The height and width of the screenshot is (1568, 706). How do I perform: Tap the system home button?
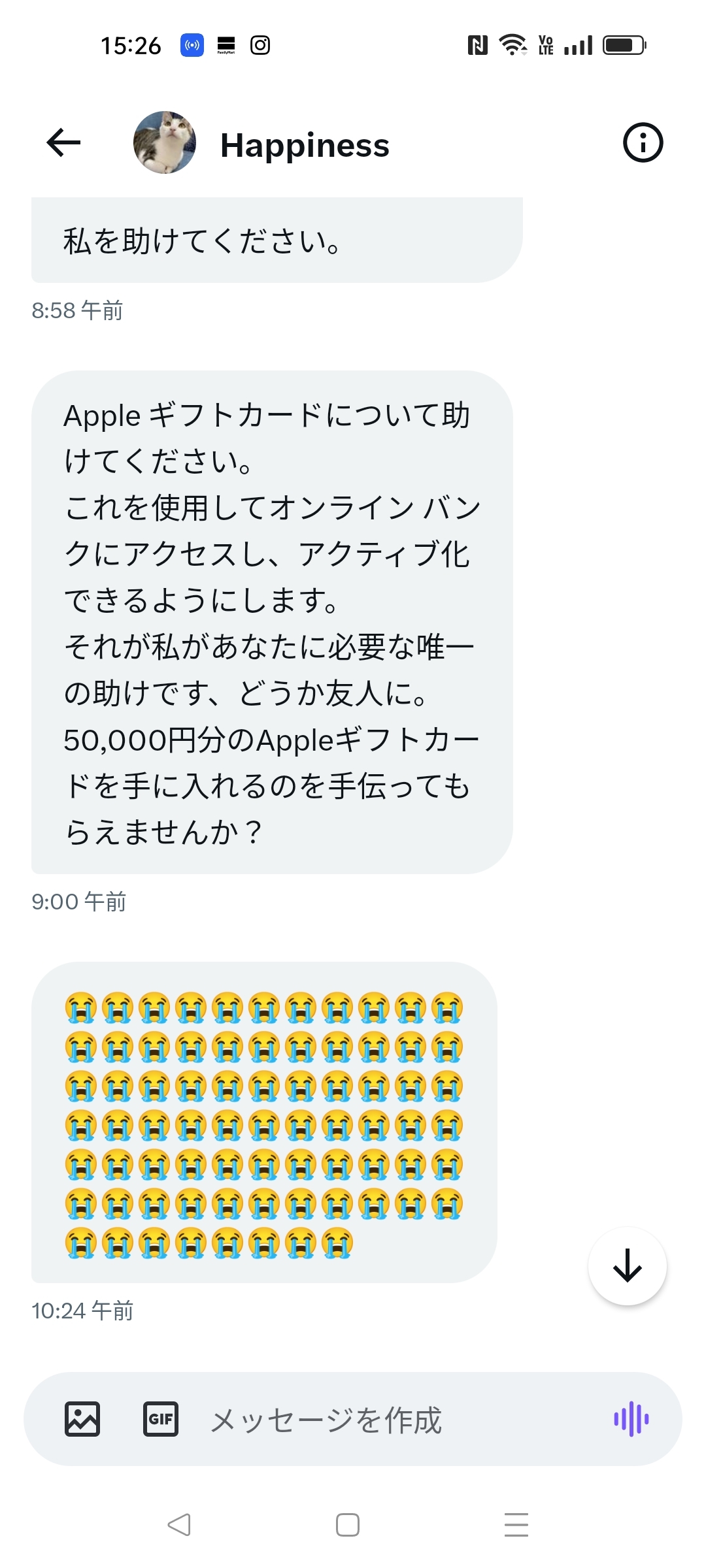(348, 1525)
